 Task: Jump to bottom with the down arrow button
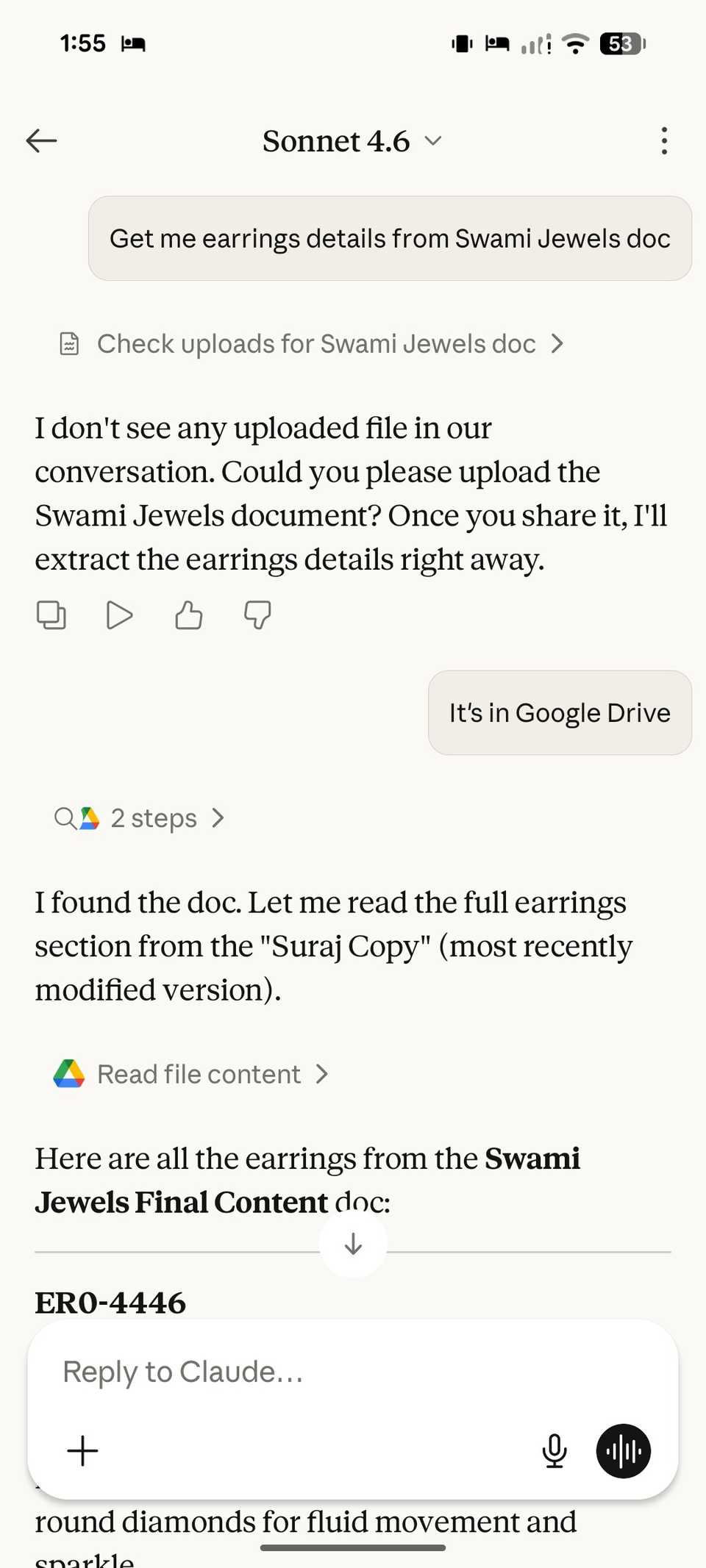tap(353, 1243)
